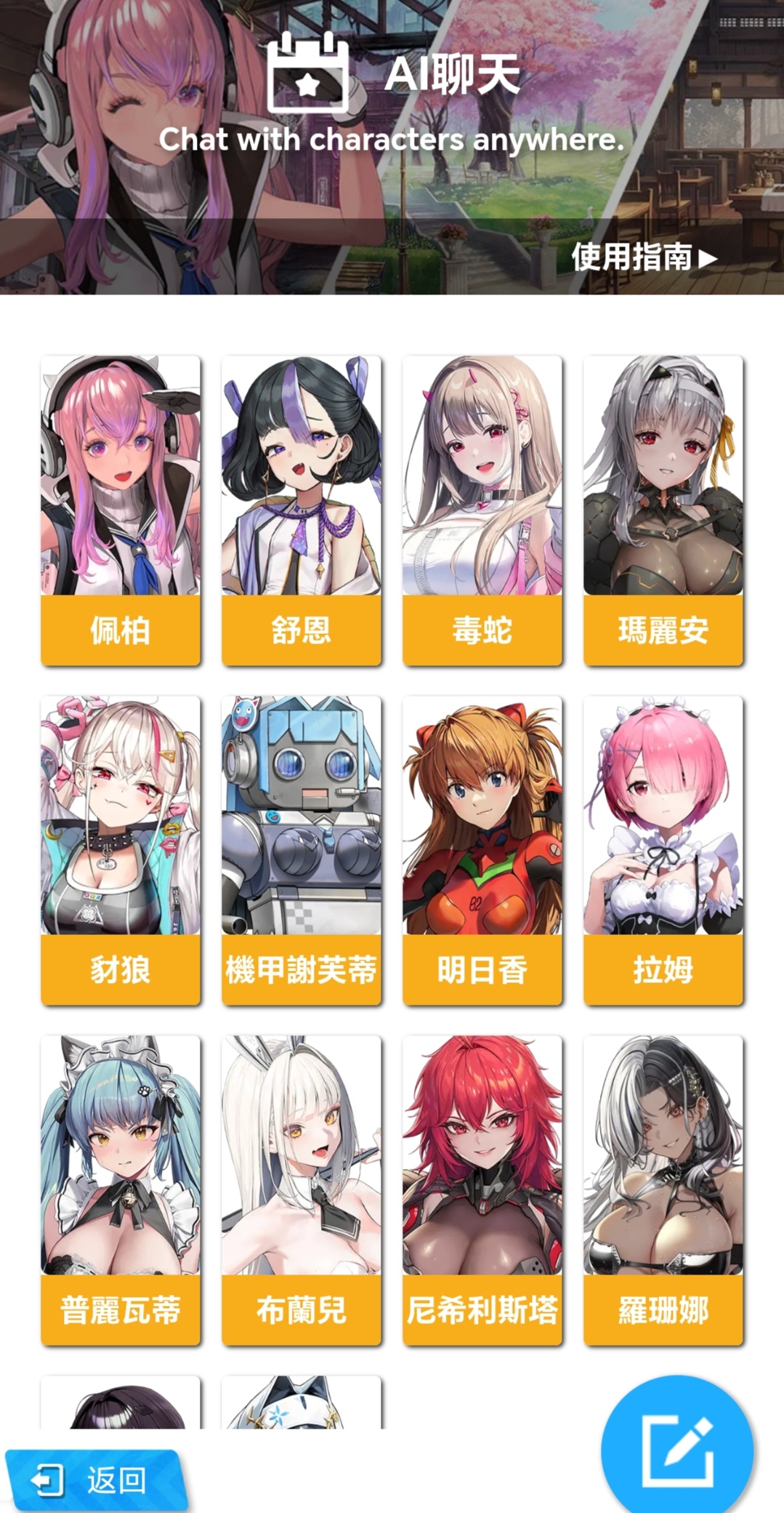The image size is (784, 1513).
Task: Open the 豺狼 chat card
Action: (121, 851)
